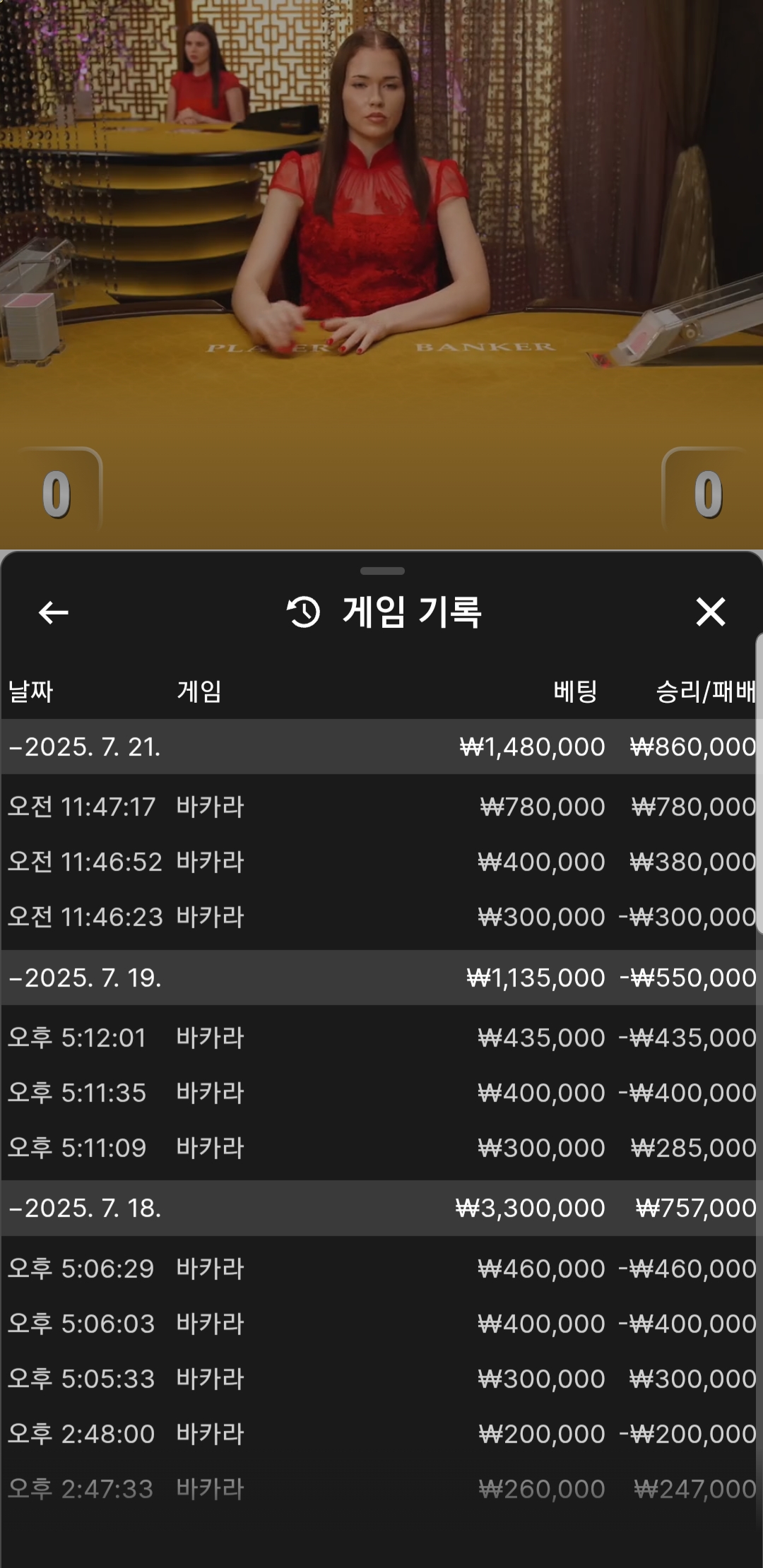The width and height of the screenshot is (763, 1568).
Task: Open the 오전 11:46:52 baccarat round
Action: 379,862
